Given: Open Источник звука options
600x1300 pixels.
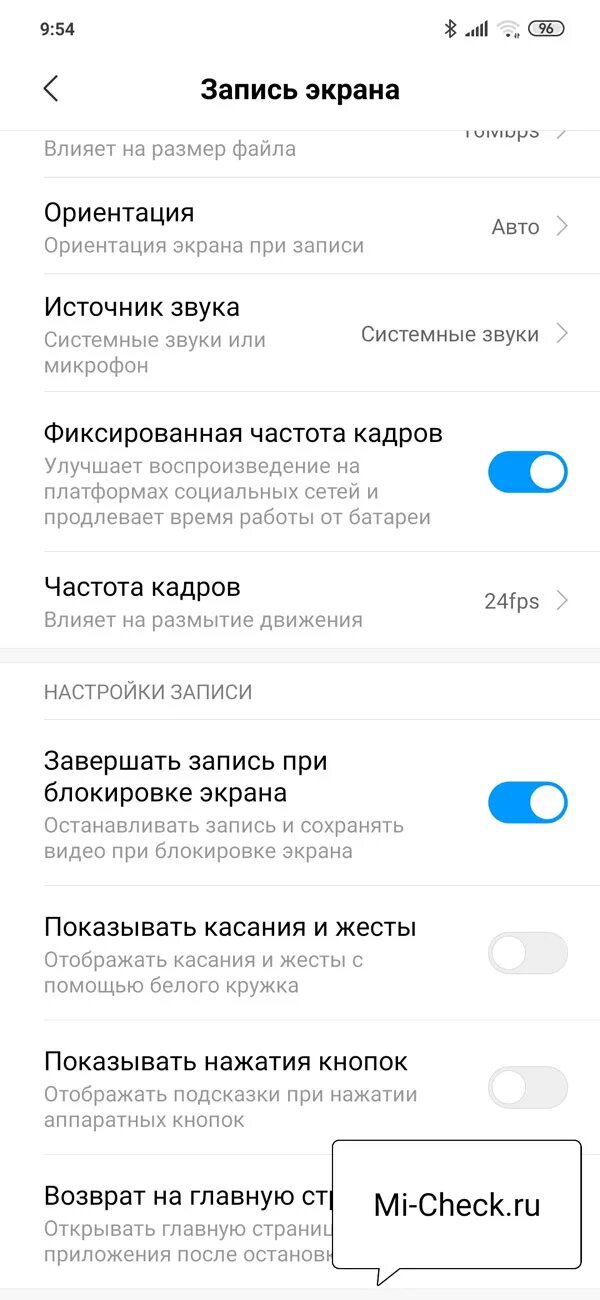Looking at the screenshot, I should coord(300,334).
